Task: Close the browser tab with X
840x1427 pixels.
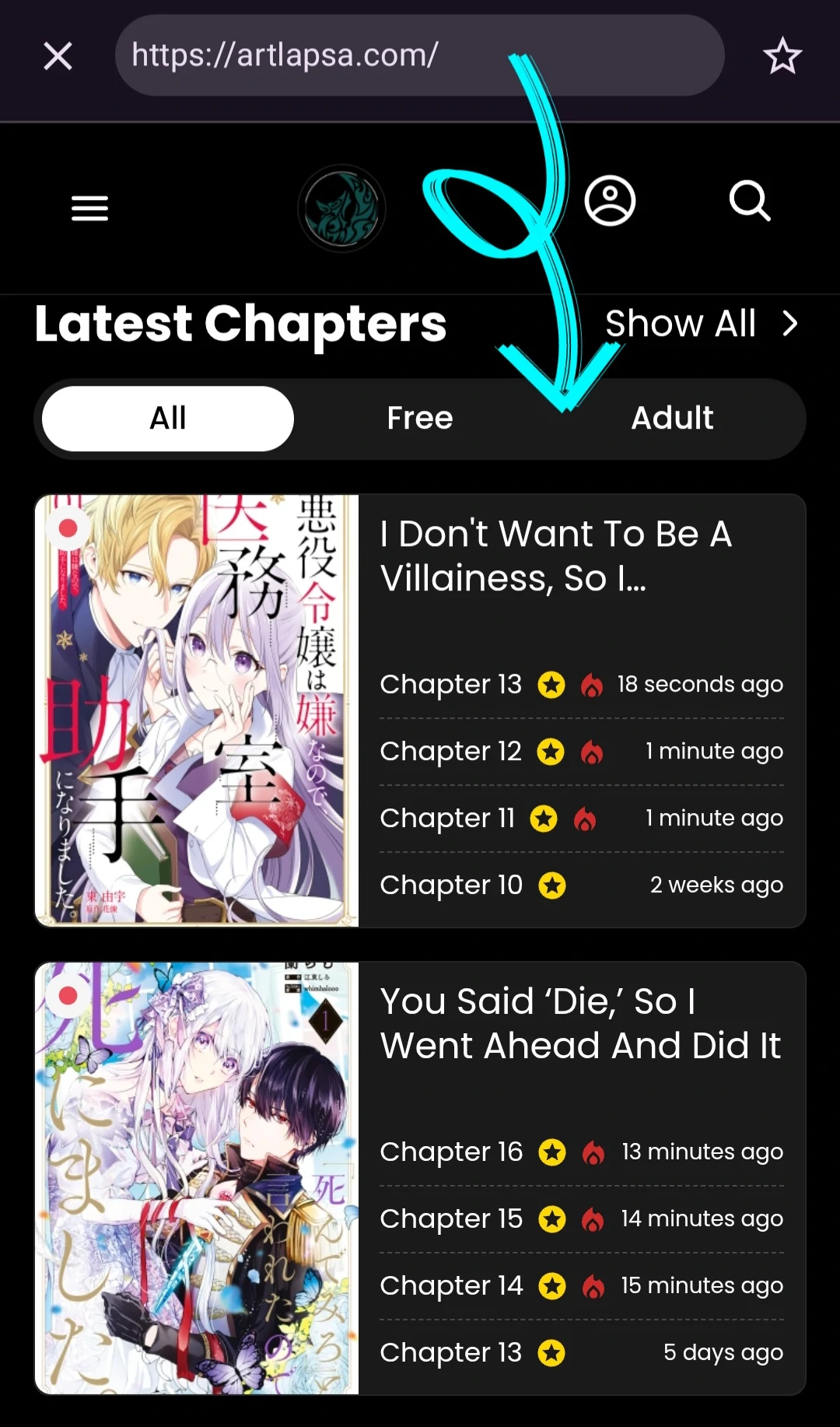Action: (58, 56)
